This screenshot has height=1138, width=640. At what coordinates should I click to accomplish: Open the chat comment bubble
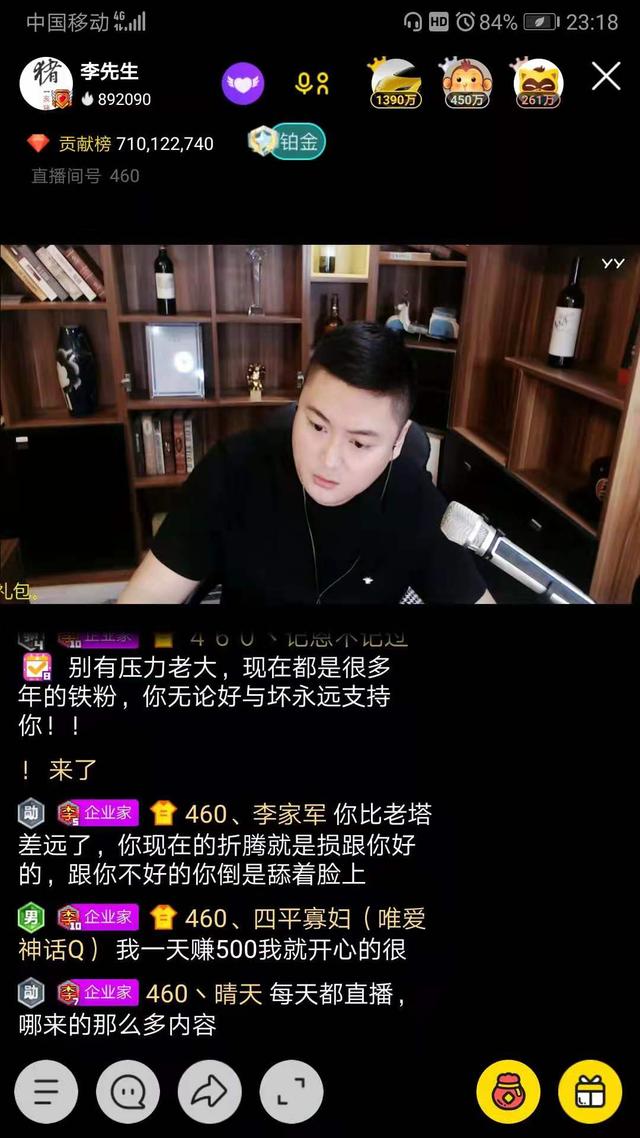coord(128,1091)
